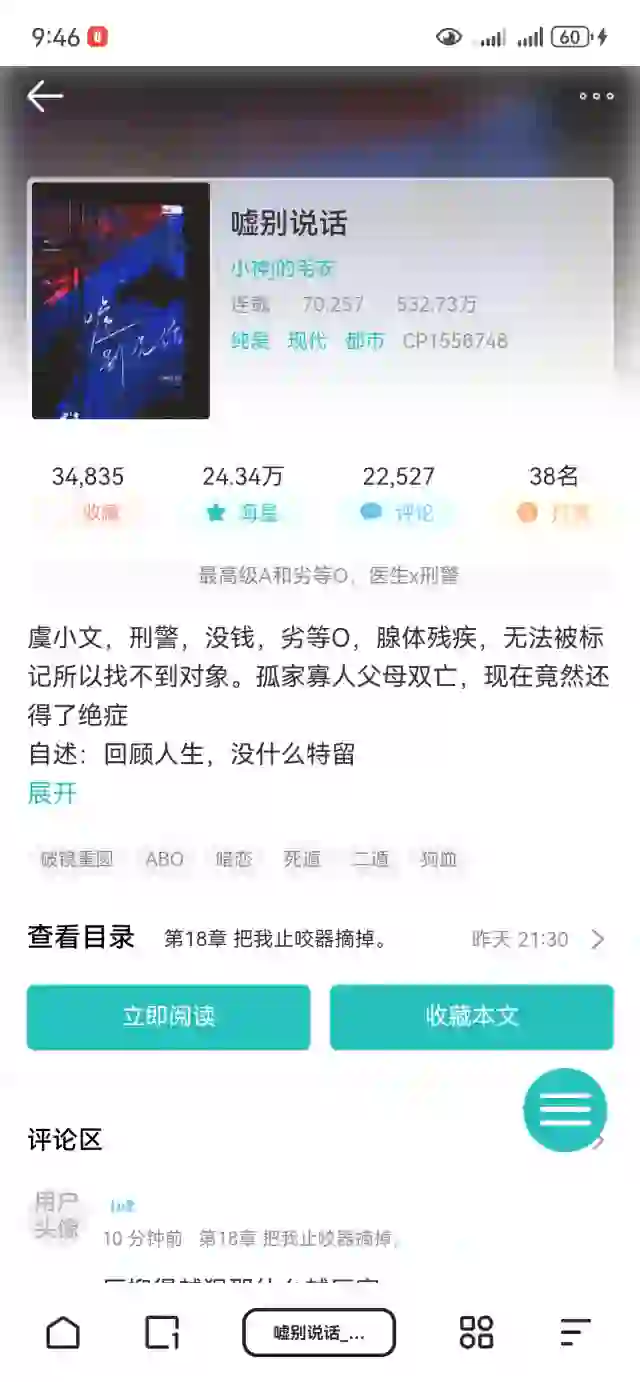Go back using the top arrow
The width and height of the screenshot is (640, 1382).
click(45, 96)
